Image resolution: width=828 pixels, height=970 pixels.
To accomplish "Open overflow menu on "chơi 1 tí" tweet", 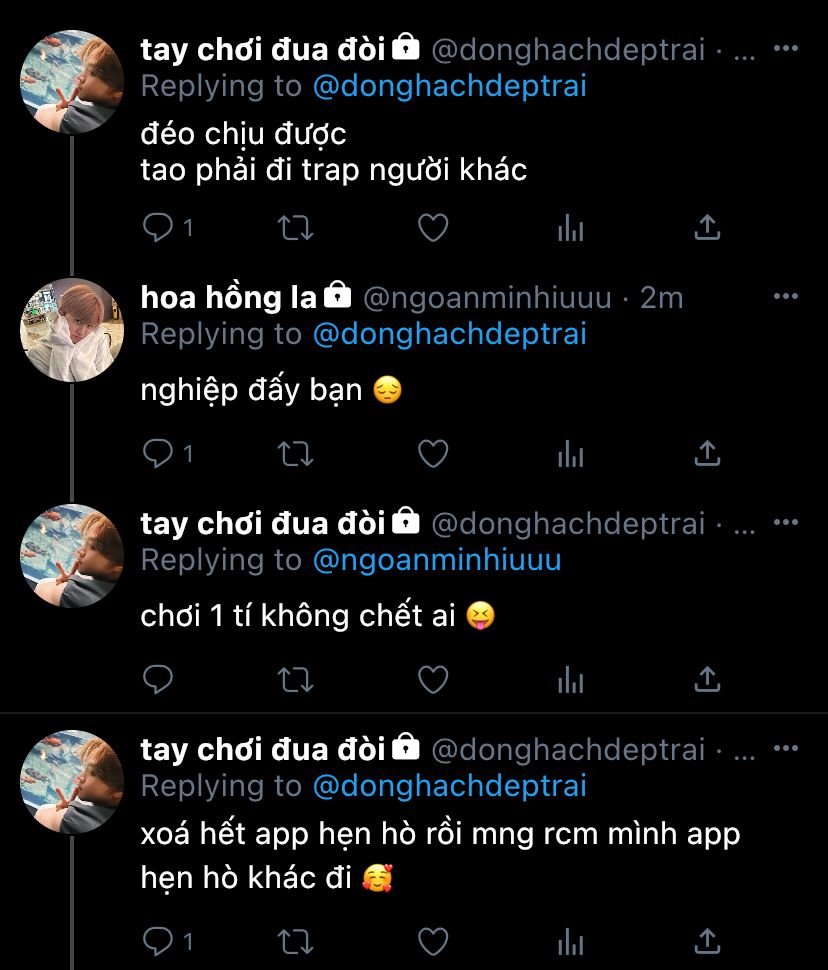I will point(786,522).
